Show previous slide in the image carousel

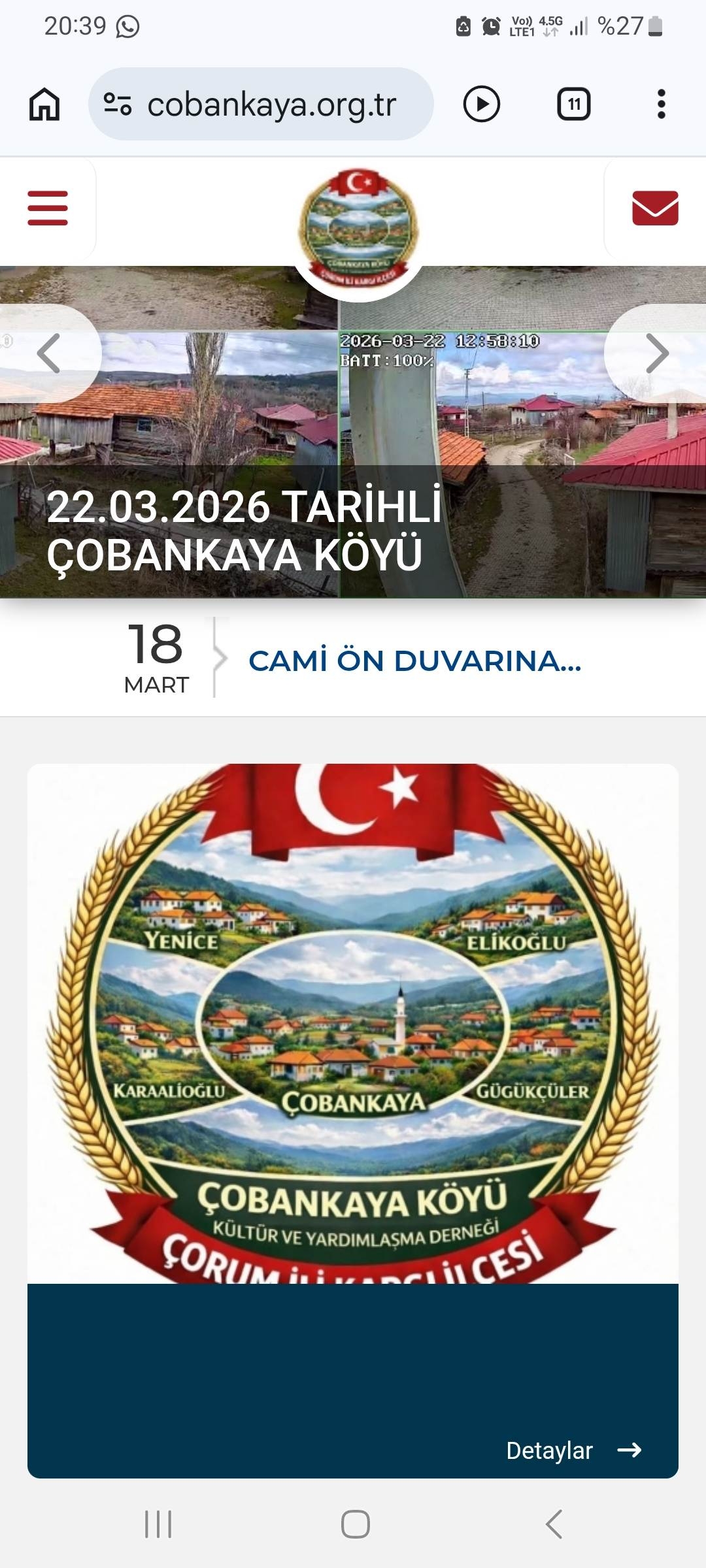click(49, 353)
